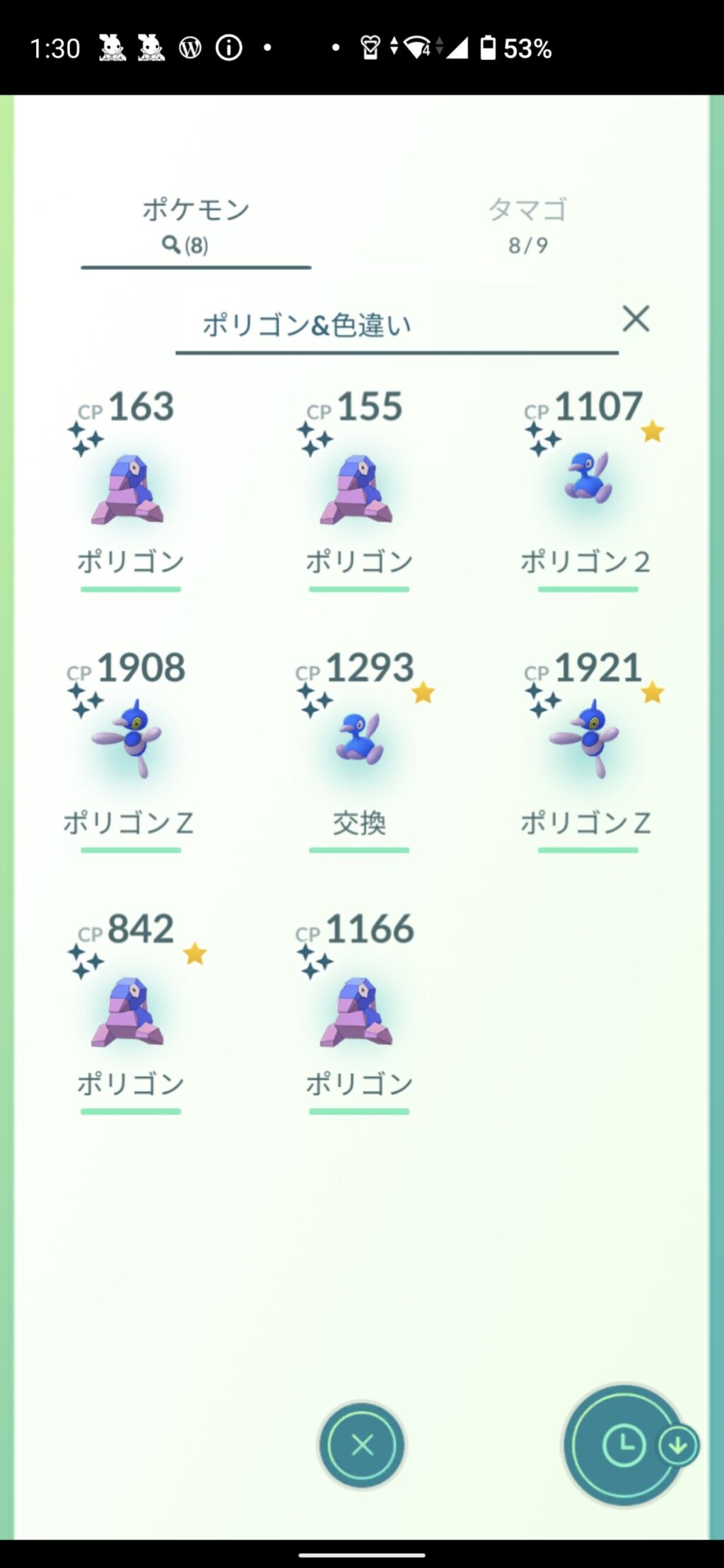The height and width of the screenshot is (1568, 724).
Task: Select the ポケモン tab
Action: pos(196,226)
